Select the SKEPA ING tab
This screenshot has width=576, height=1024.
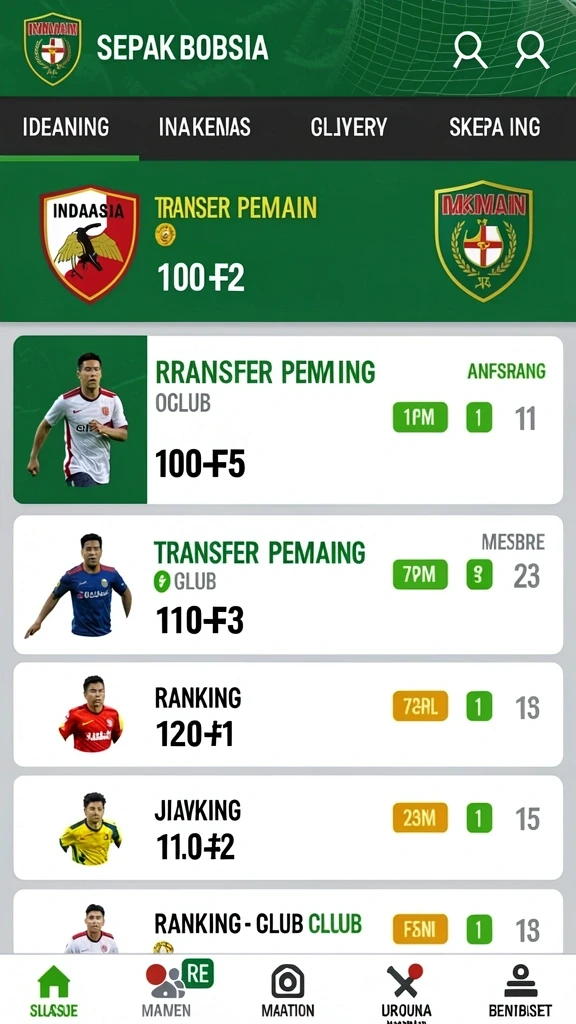pyautogui.click(x=494, y=127)
